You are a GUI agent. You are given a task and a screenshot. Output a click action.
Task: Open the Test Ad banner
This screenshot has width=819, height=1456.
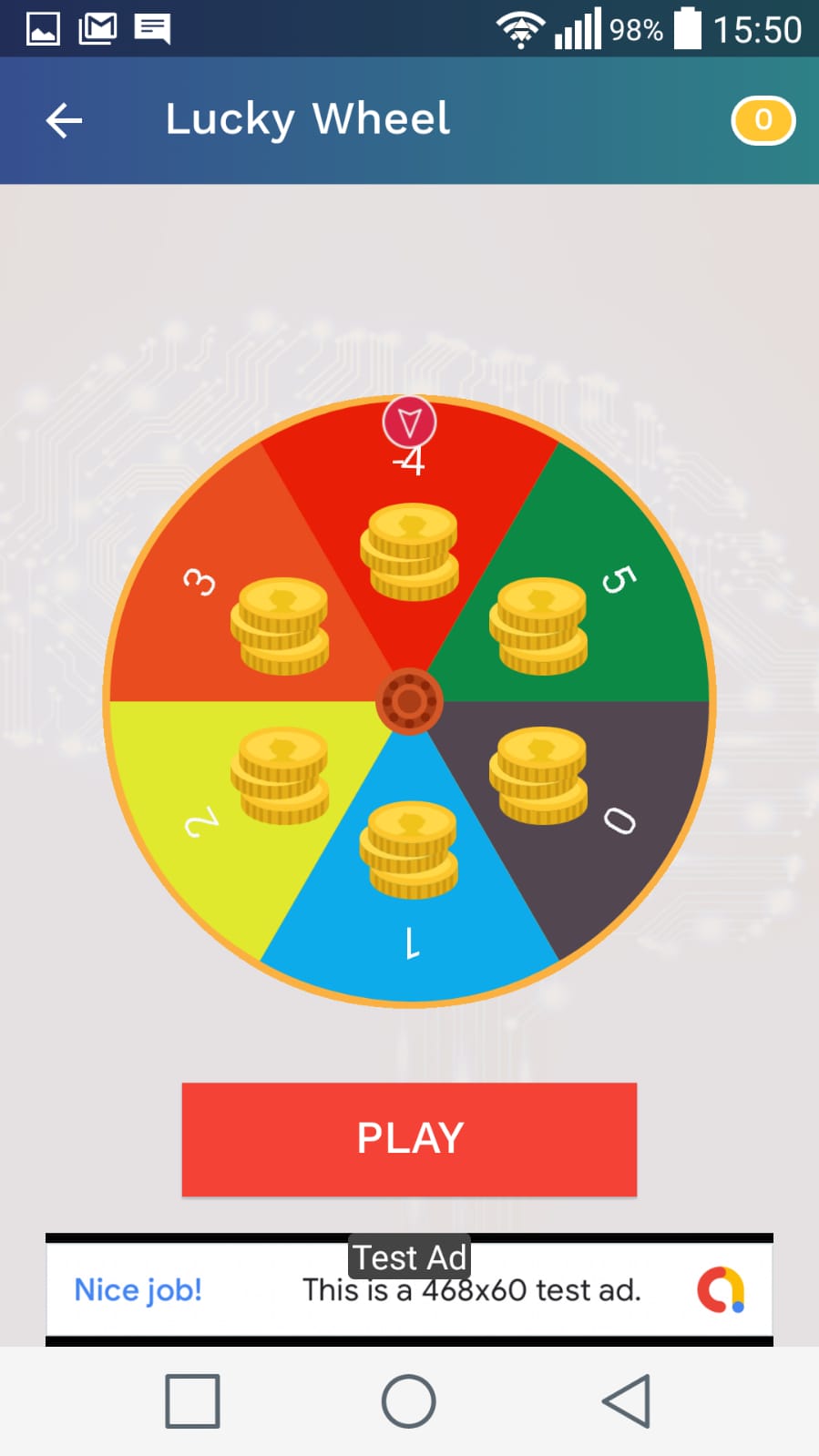(409, 1289)
